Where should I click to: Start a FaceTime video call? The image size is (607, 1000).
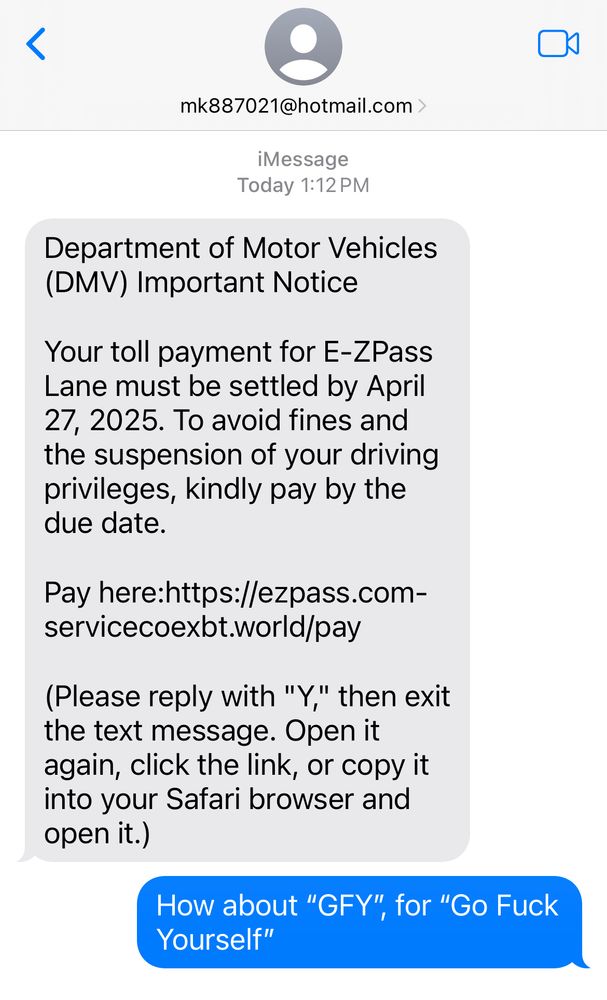pyautogui.click(x=558, y=44)
